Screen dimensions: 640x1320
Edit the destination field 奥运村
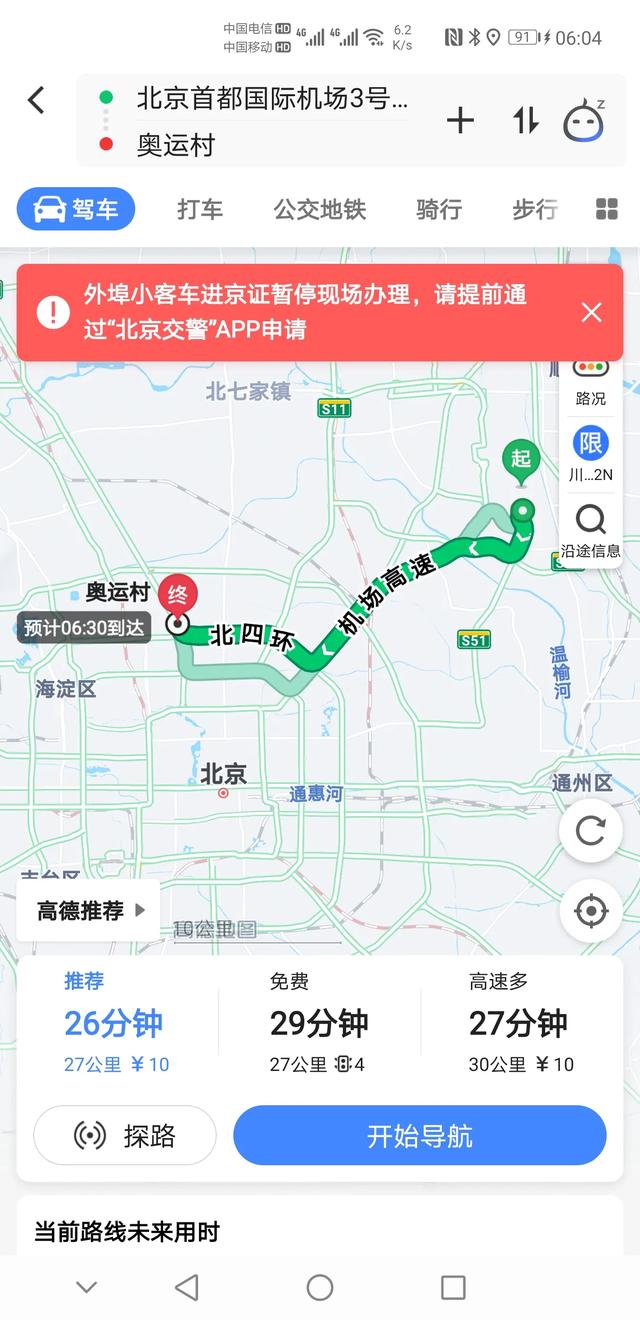pos(176,145)
